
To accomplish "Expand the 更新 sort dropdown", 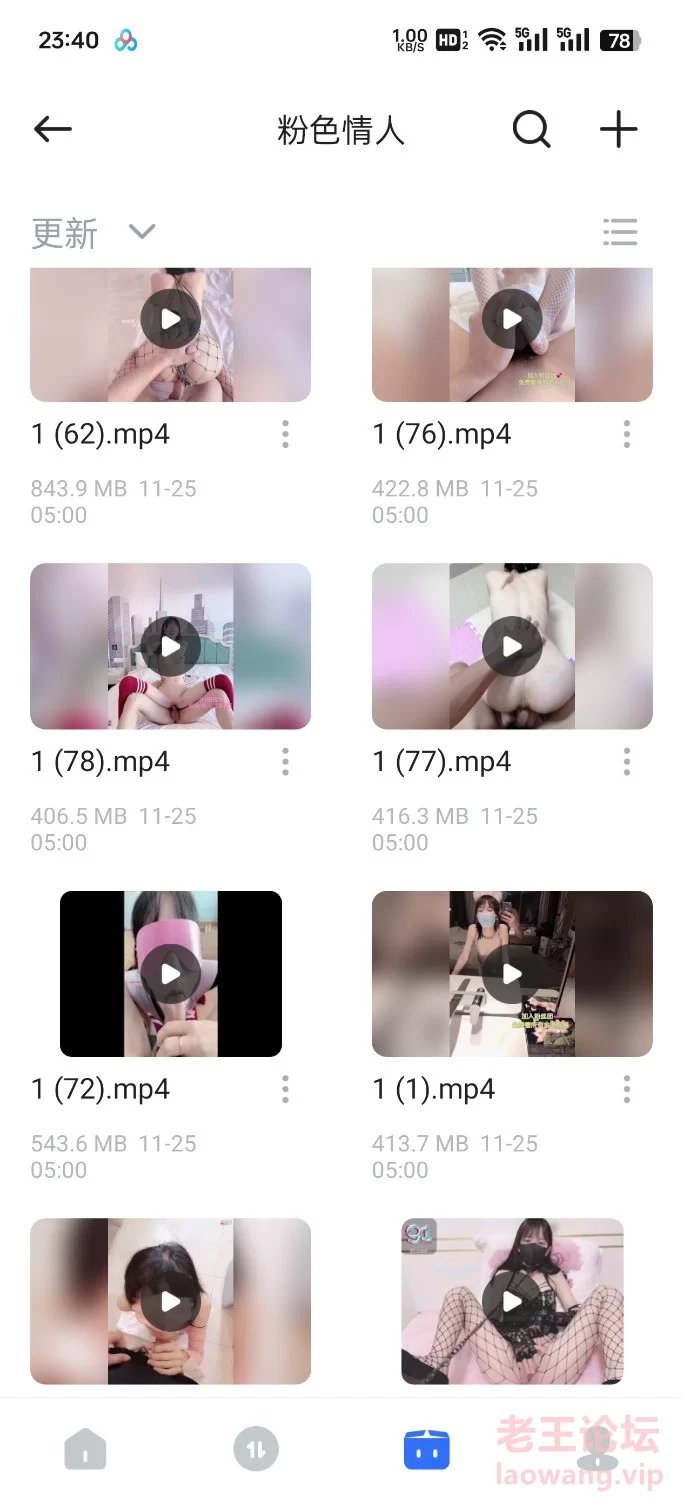I will pyautogui.click(x=142, y=232).
